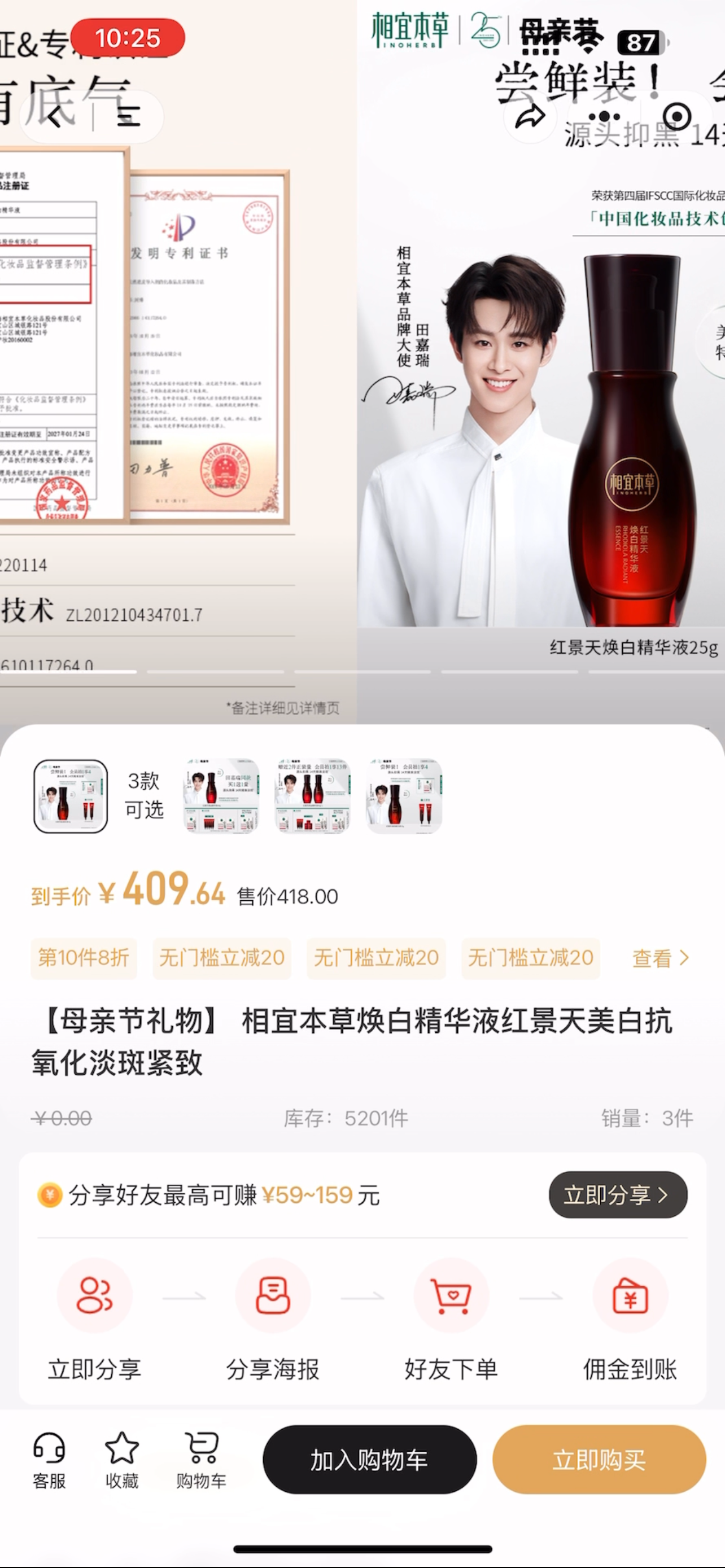Tap the mini program close target icon
Image resolution: width=725 pixels, height=1568 pixels.
[x=676, y=116]
